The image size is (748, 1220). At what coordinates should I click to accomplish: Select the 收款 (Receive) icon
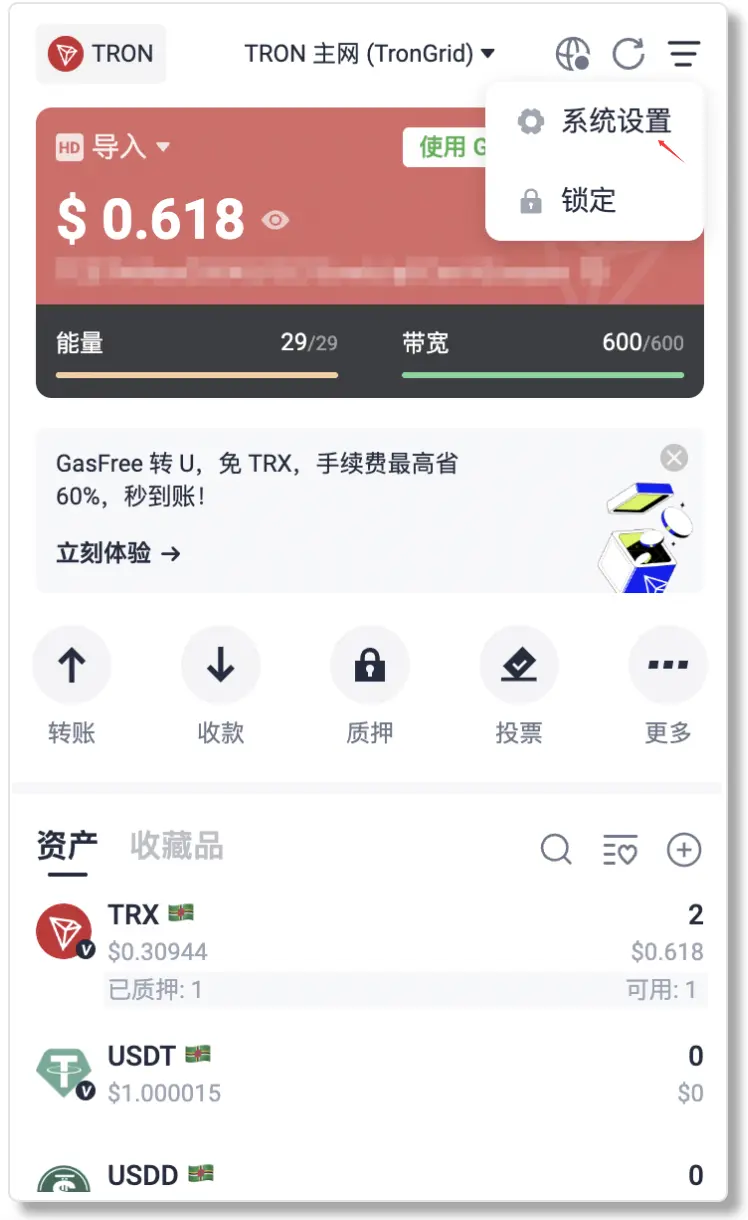coord(220,664)
